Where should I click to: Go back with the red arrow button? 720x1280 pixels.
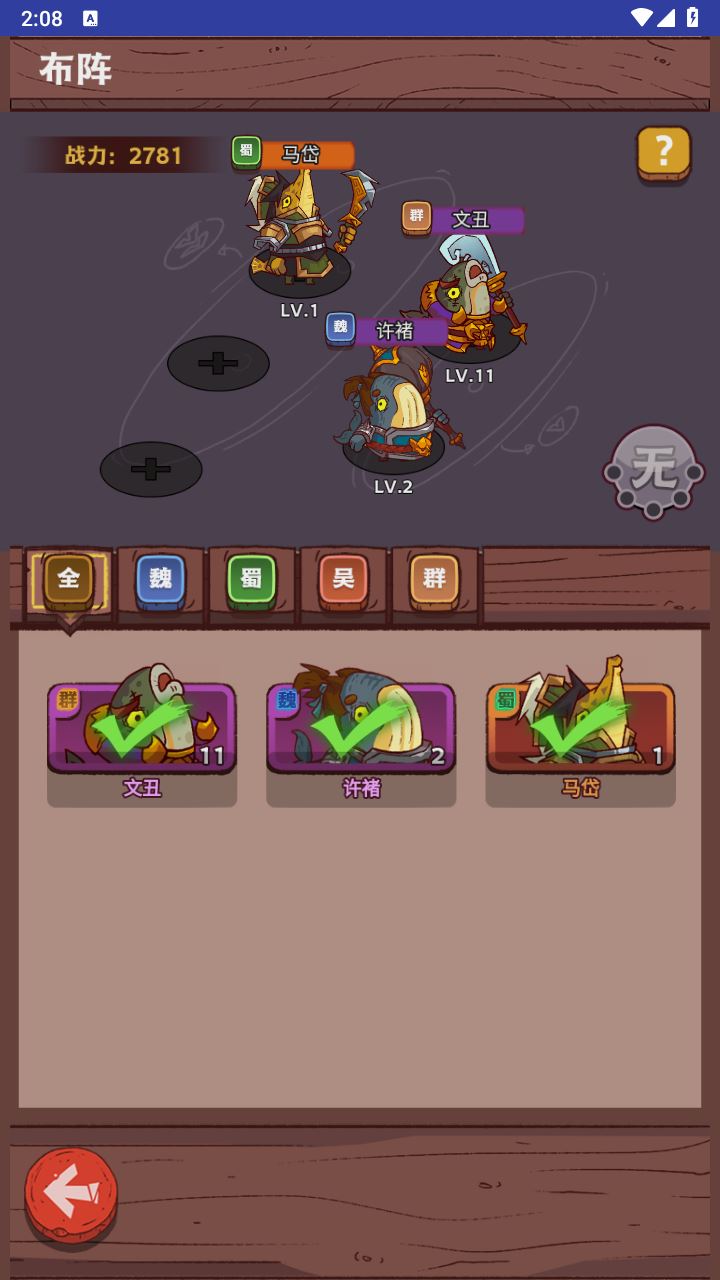[71, 1195]
